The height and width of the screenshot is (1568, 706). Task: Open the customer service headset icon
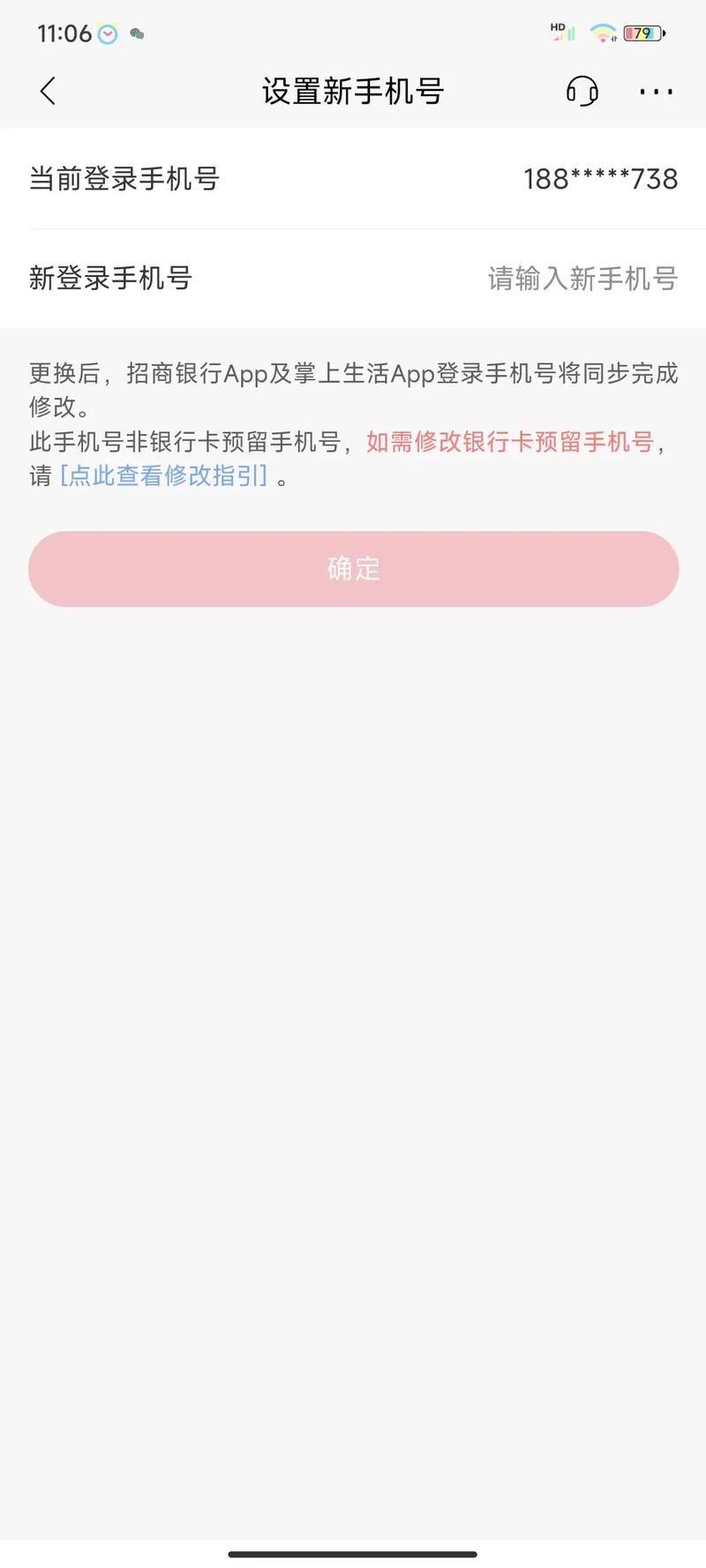pyautogui.click(x=582, y=91)
